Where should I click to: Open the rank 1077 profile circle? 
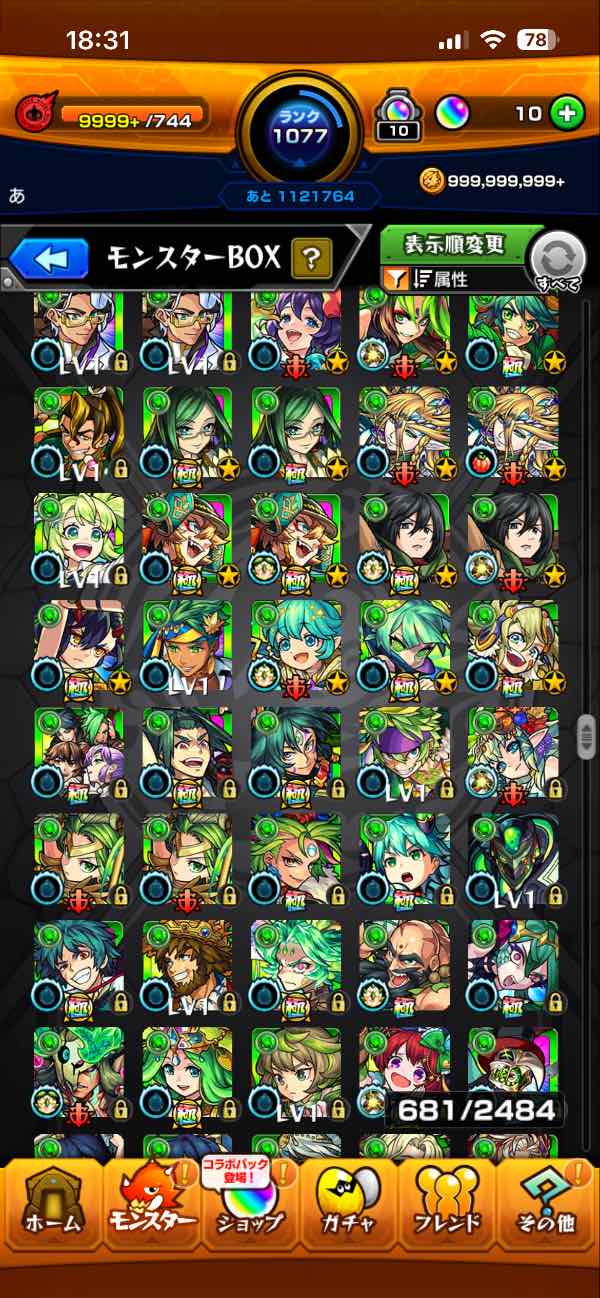tap(300, 128)
